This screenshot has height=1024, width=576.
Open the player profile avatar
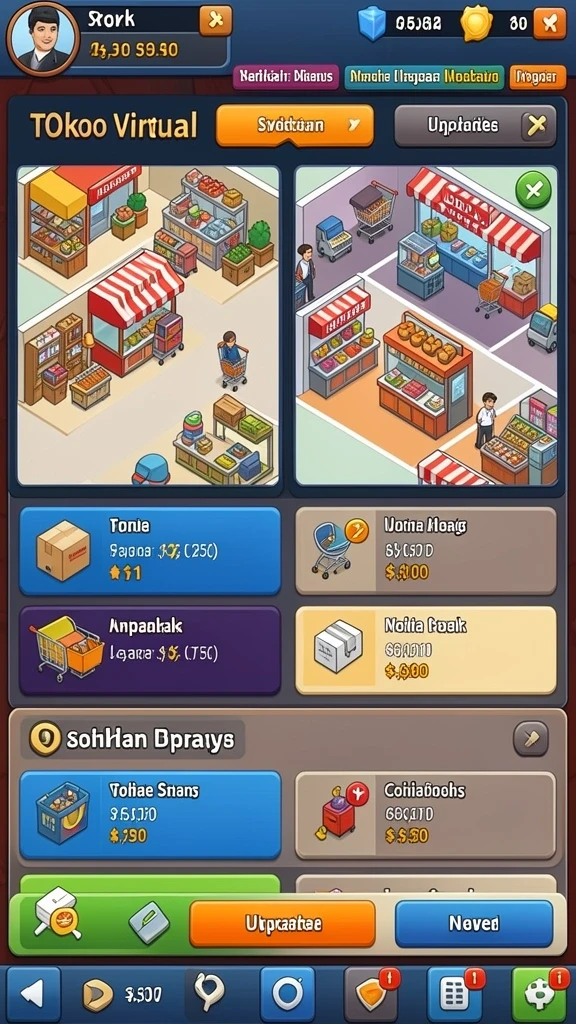pos(42,38)
